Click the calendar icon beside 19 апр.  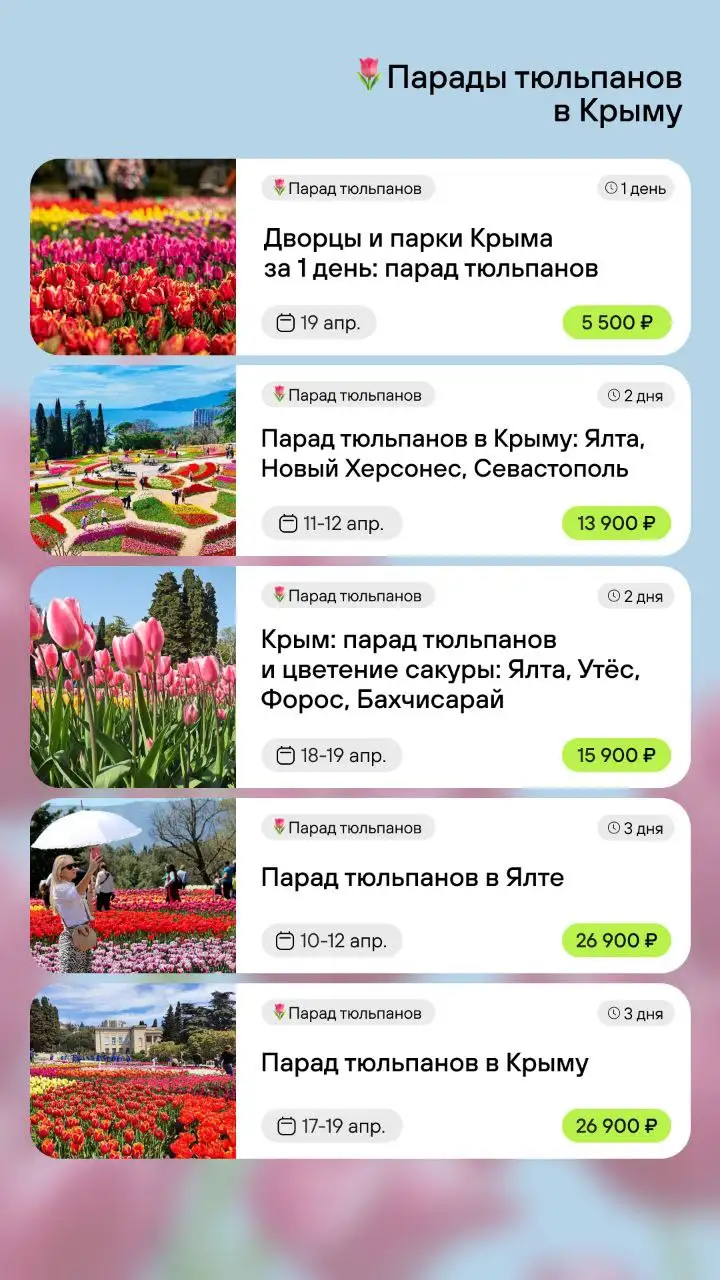pos(283,322)
